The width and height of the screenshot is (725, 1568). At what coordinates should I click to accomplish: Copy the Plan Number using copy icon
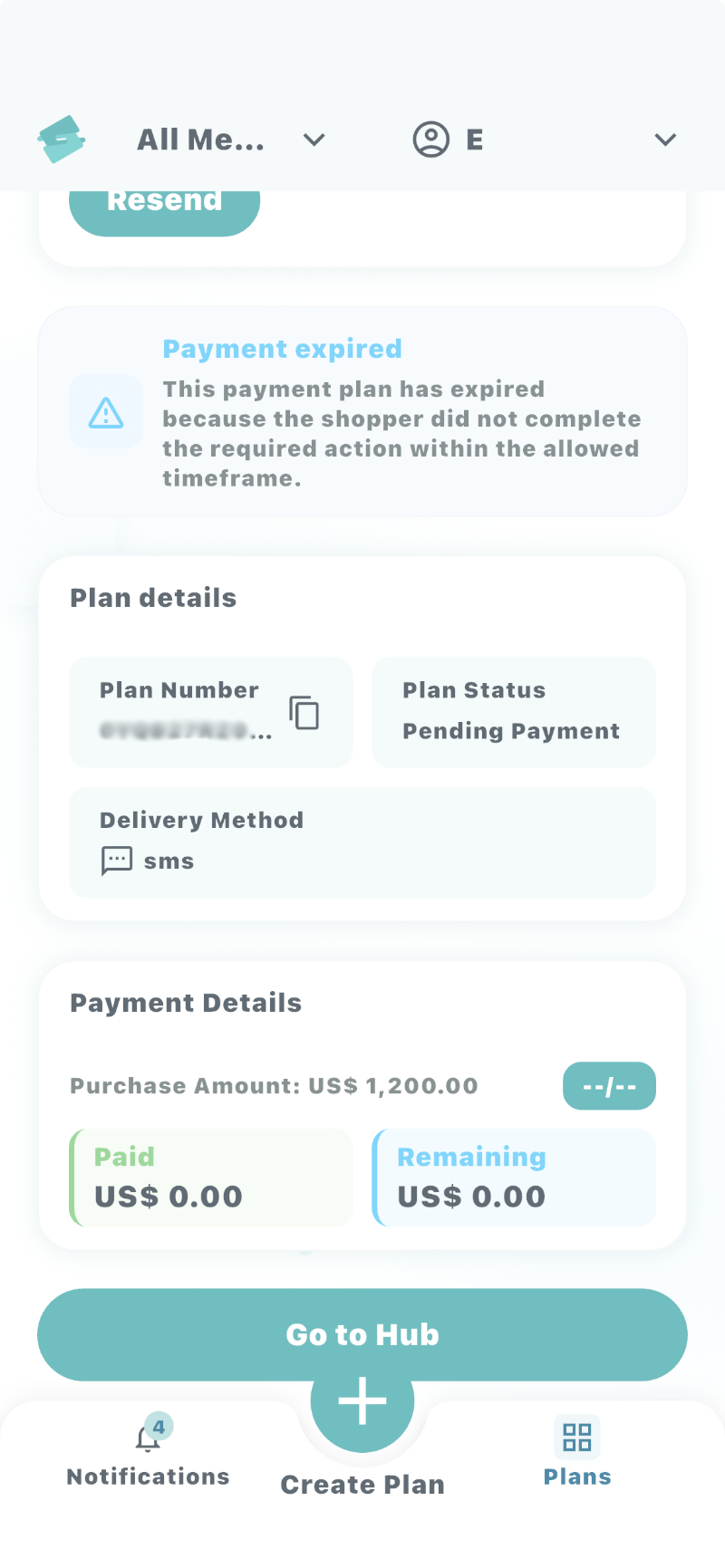304,713
